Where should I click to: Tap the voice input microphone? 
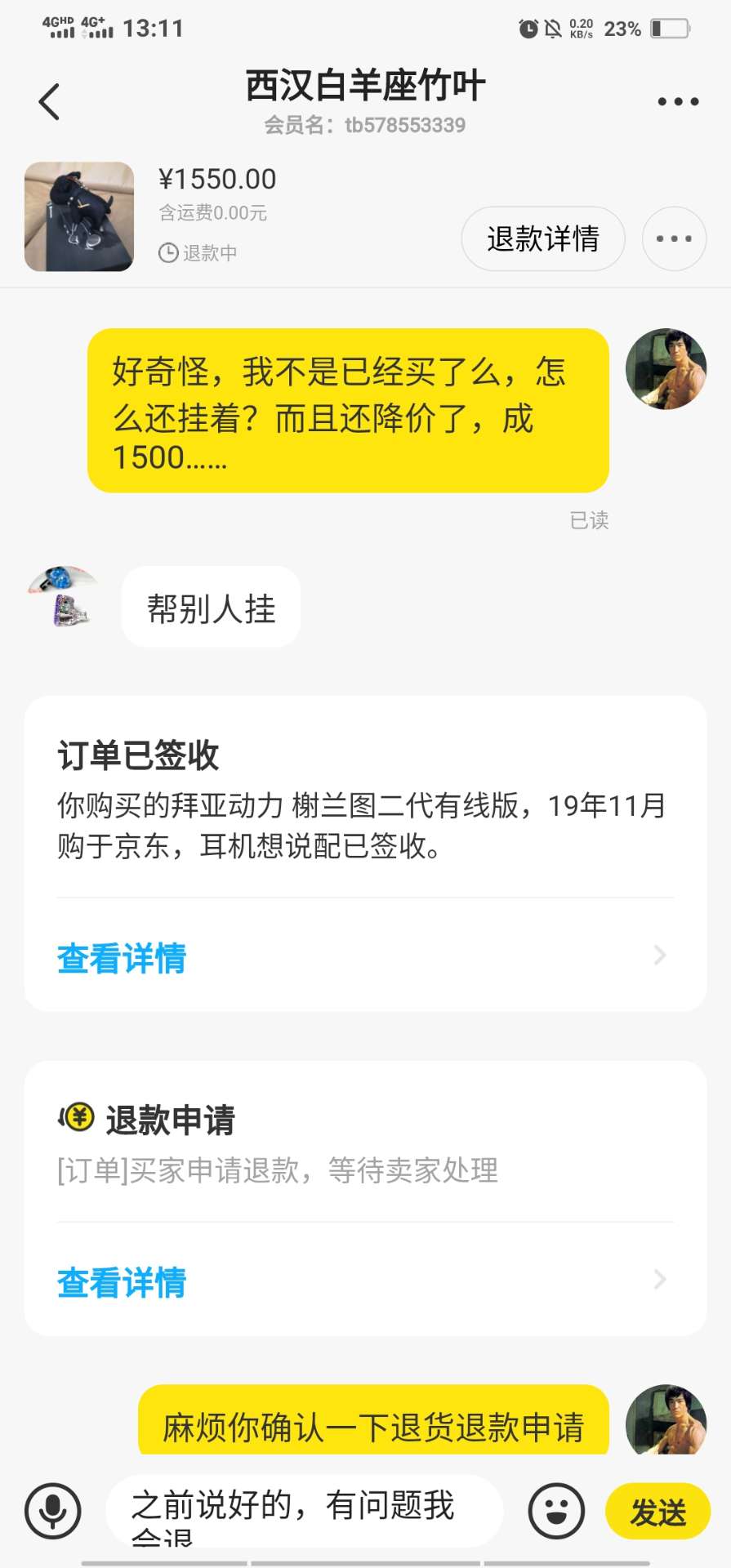point(53,1511)
